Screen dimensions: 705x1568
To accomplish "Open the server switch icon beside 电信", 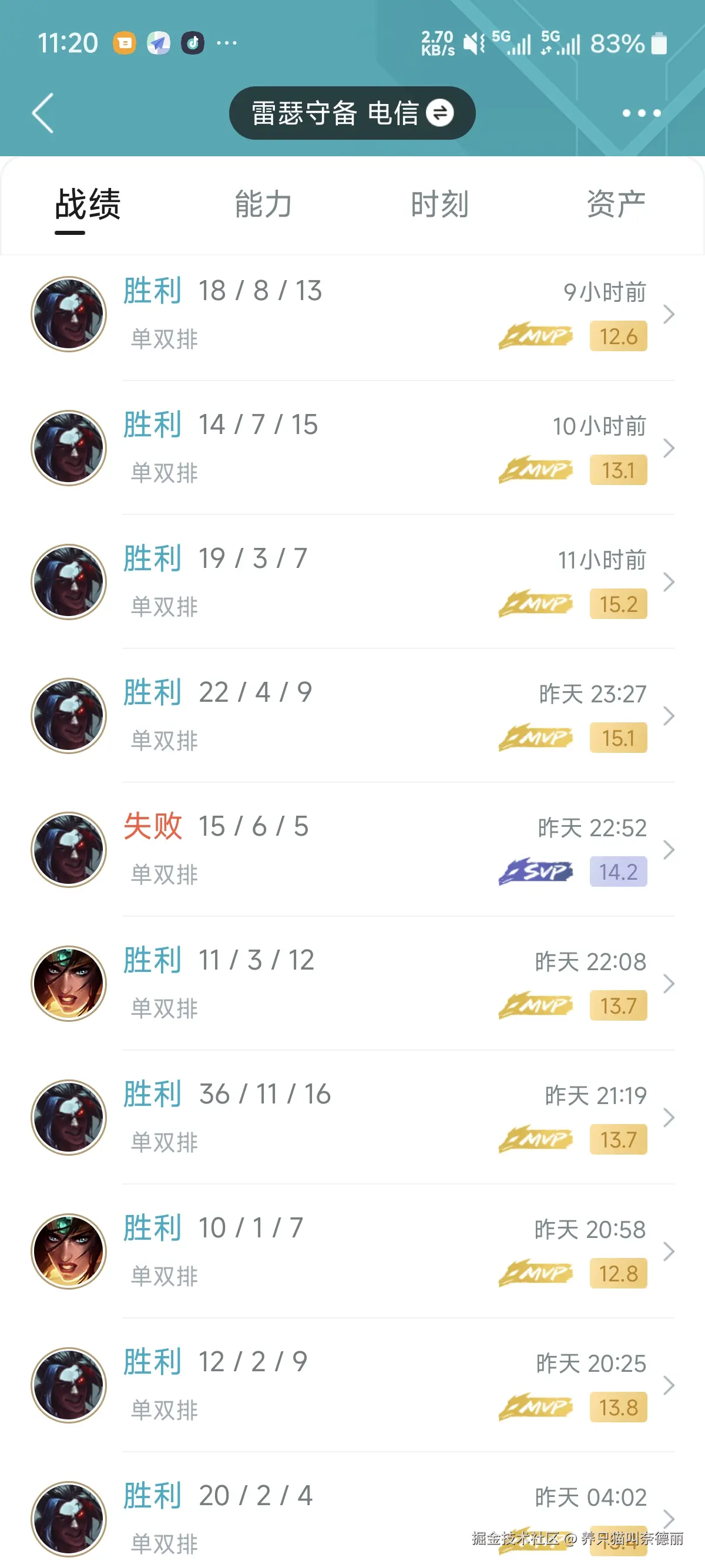I will click(441, 112).
